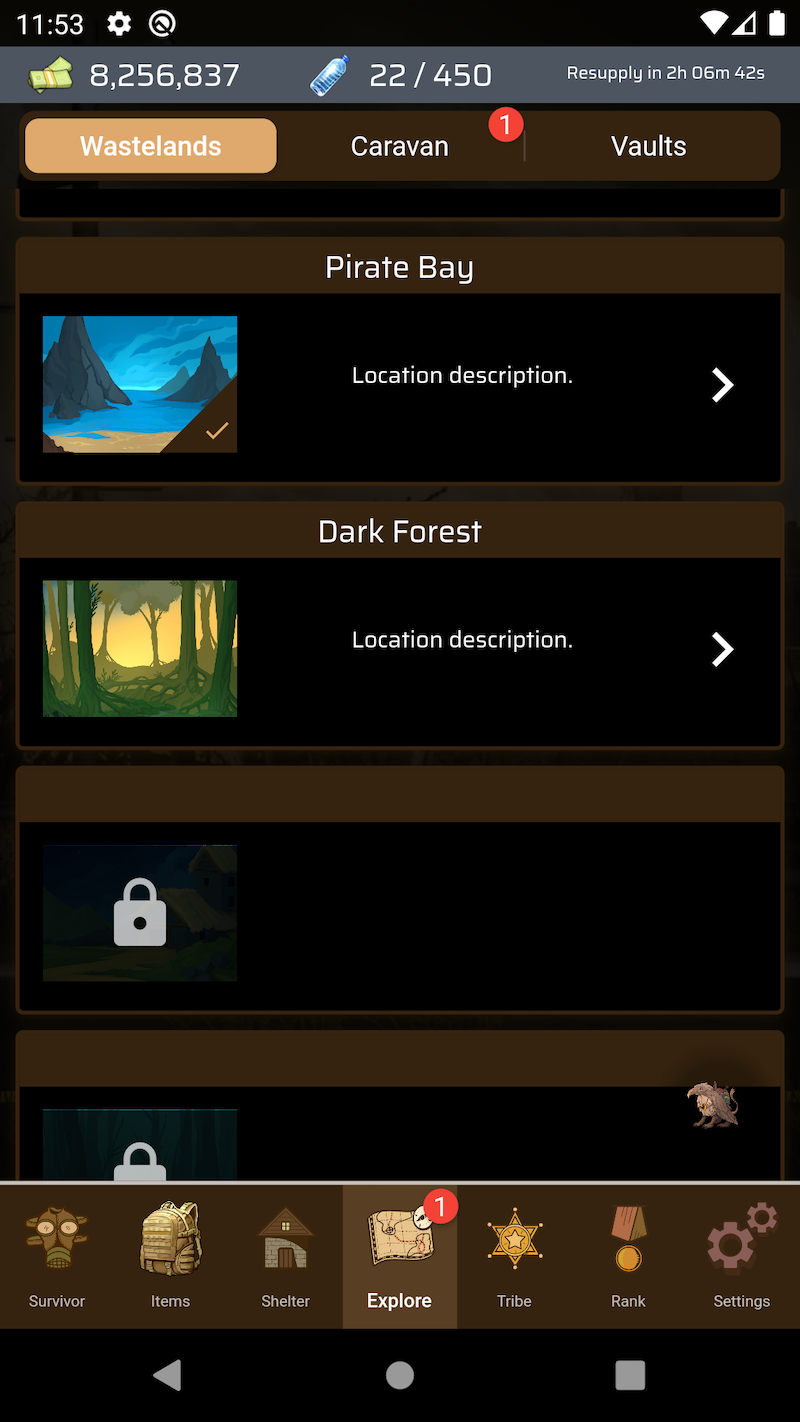Go to the Survivor section
The image size is (800, 1422).
tap(57, 1257)
